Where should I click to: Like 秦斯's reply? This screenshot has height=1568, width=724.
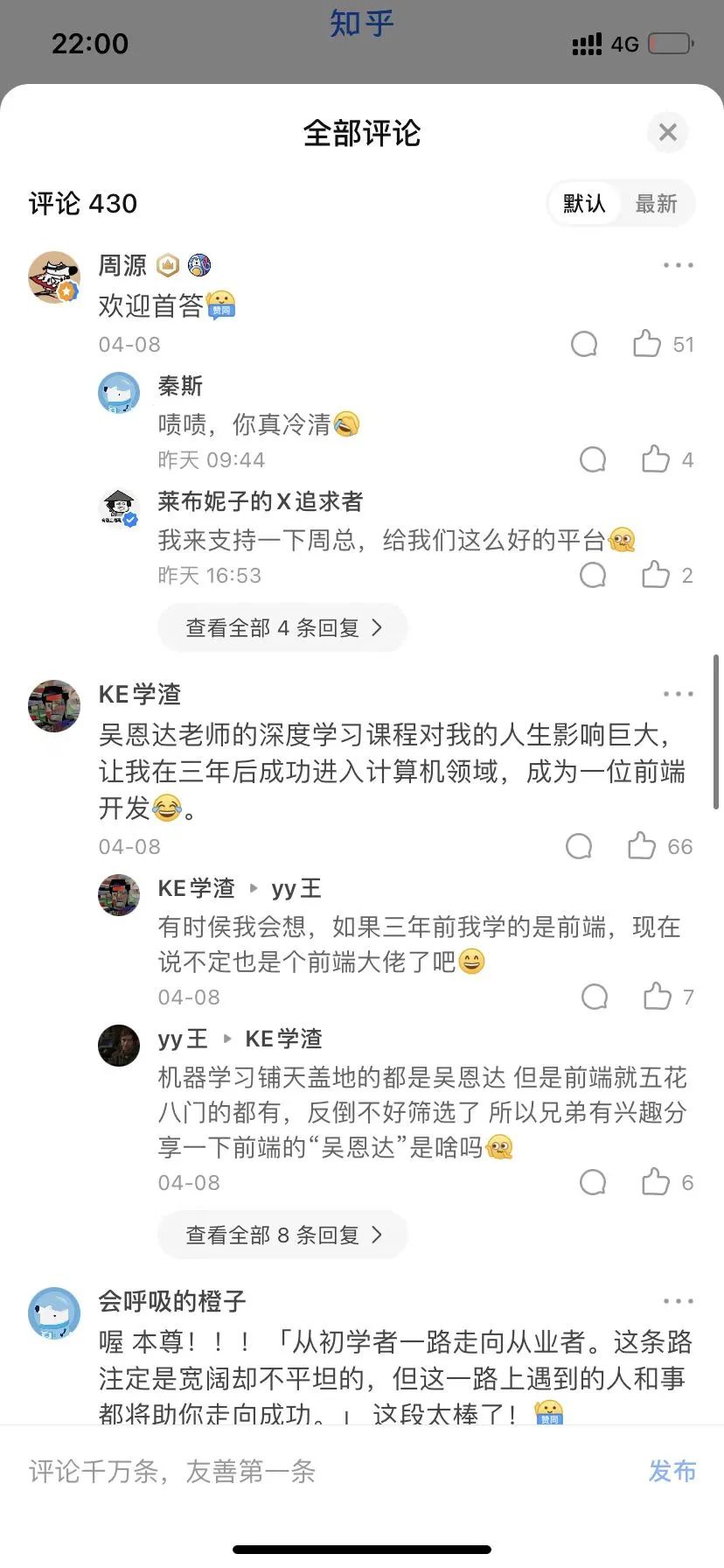click(656, 459)
